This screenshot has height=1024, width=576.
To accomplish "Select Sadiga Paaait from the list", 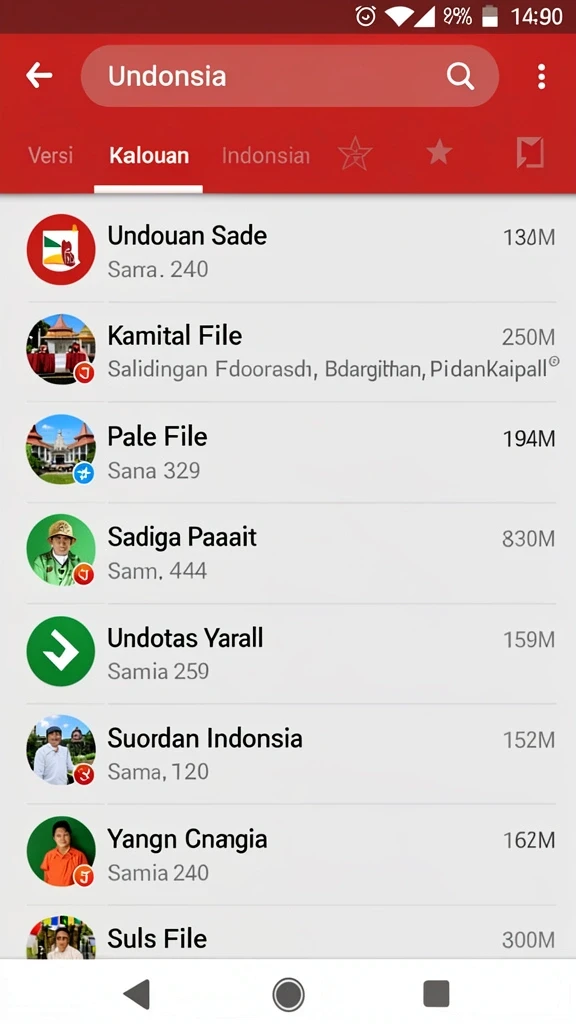I will (x=288, y=552).
